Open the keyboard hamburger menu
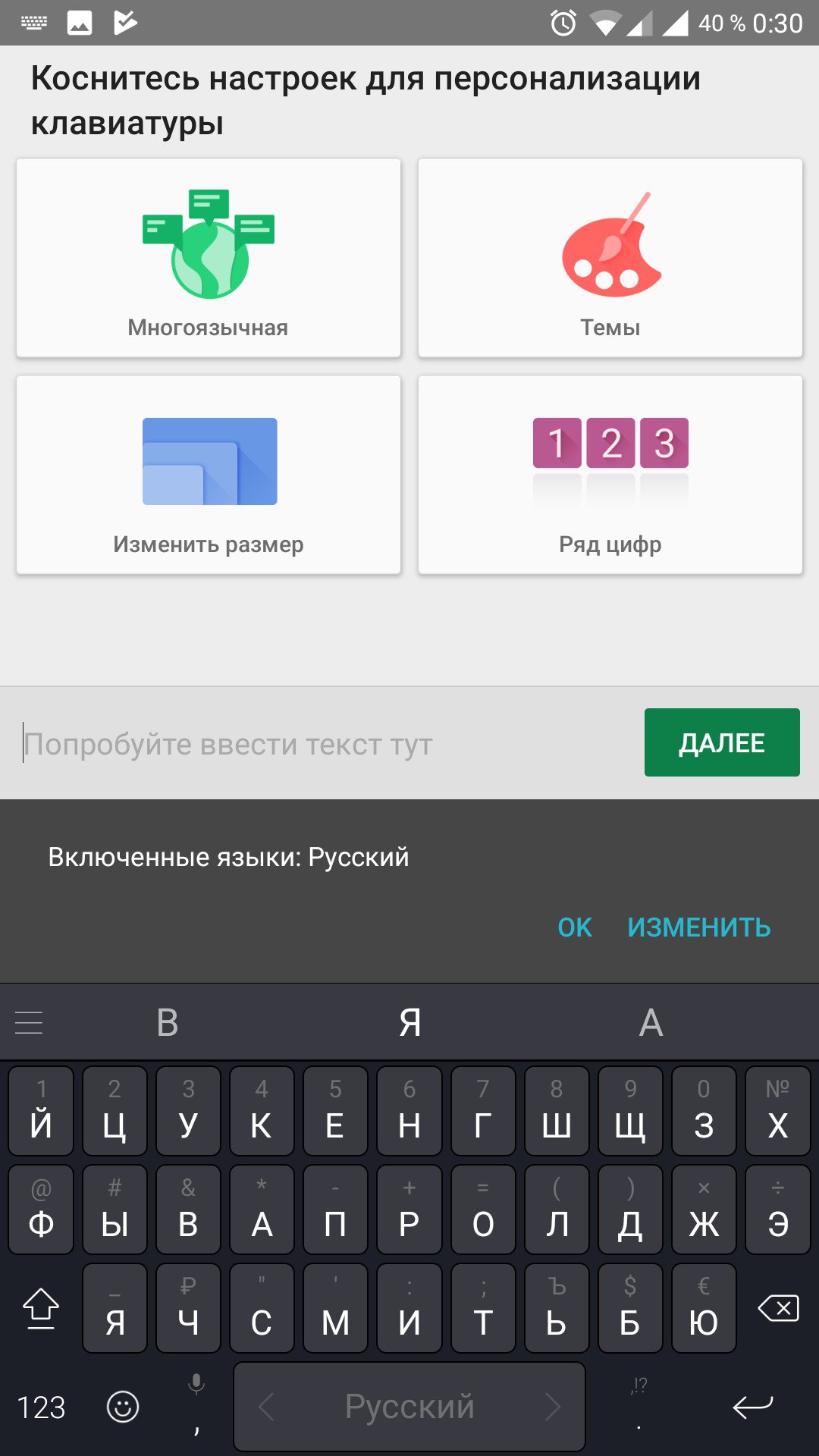Viewport: 819px width, 1456px height. click(x=29, y=1023)
